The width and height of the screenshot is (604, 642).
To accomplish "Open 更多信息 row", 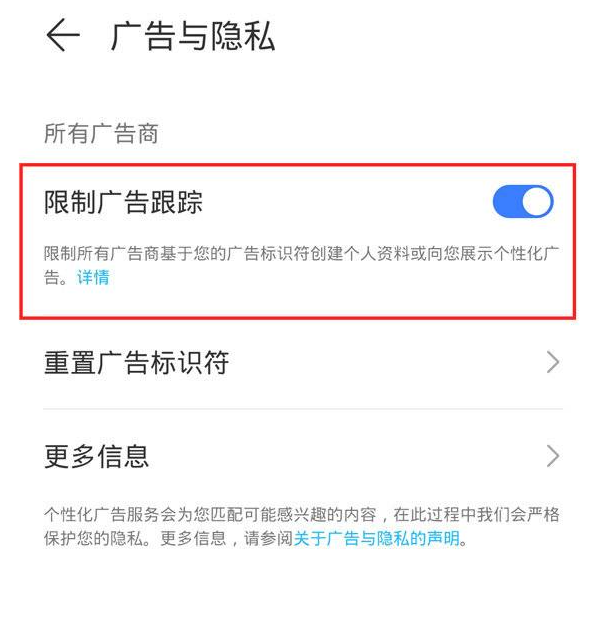I will tap(300, 457).
